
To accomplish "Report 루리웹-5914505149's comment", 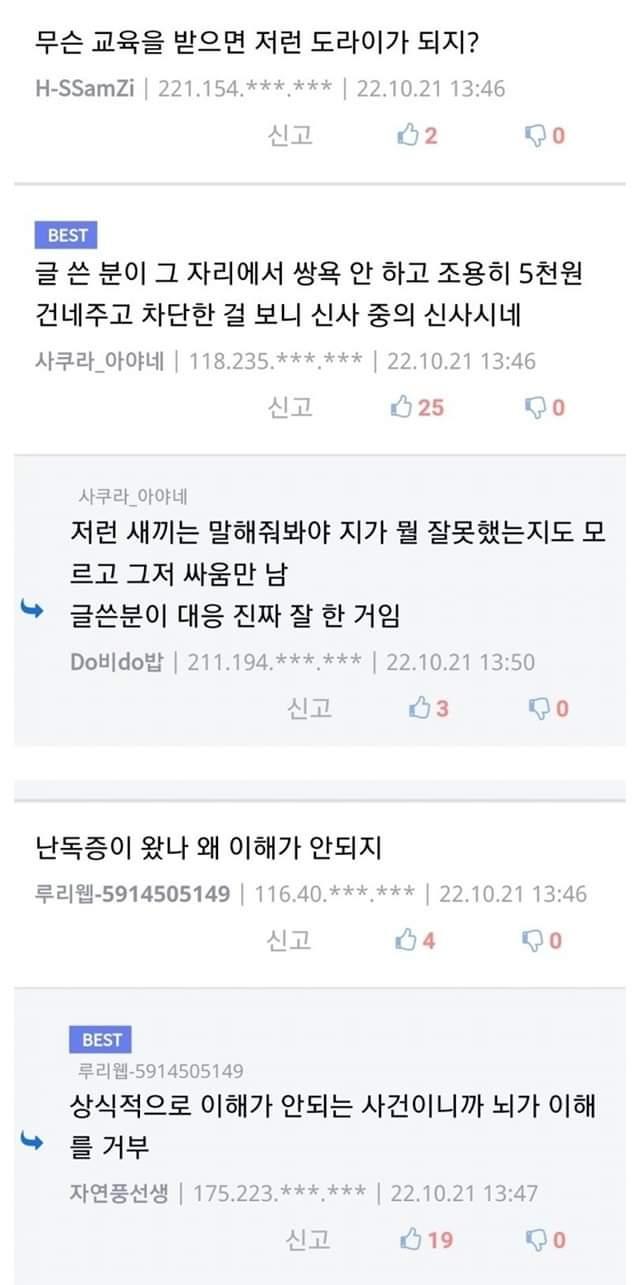I will click(x=290, y=940).
